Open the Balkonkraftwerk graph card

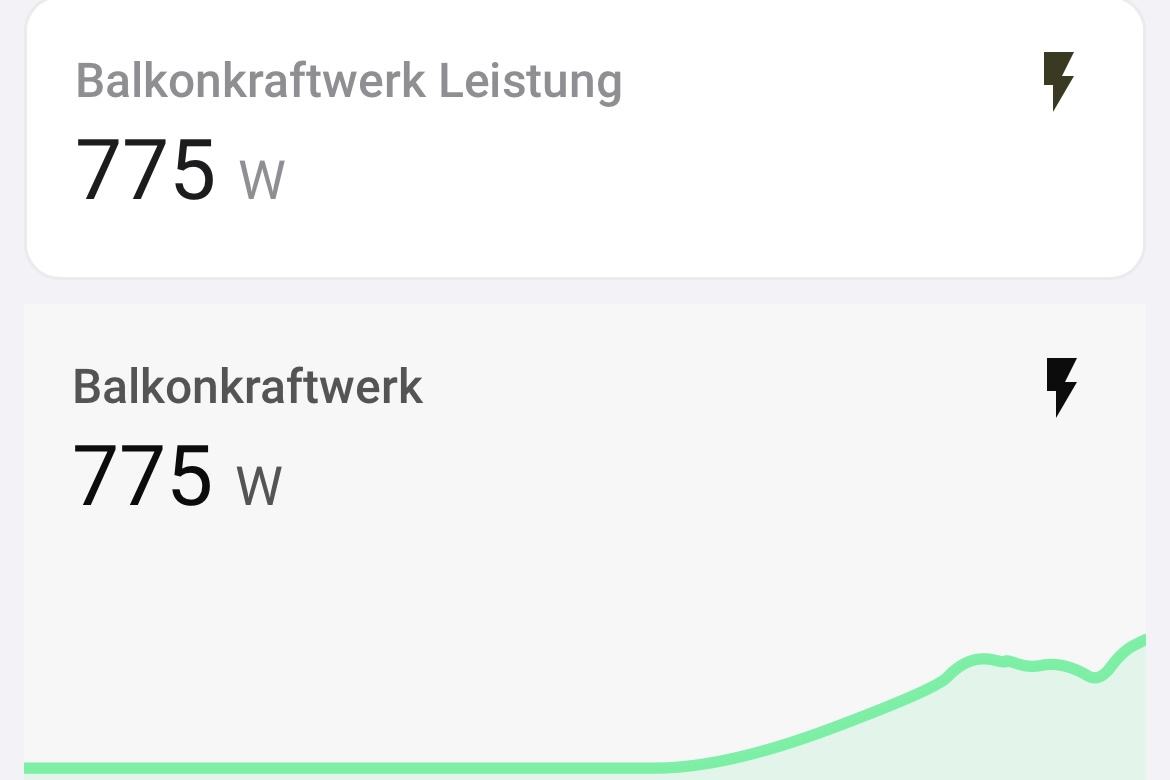coord(584,540)
